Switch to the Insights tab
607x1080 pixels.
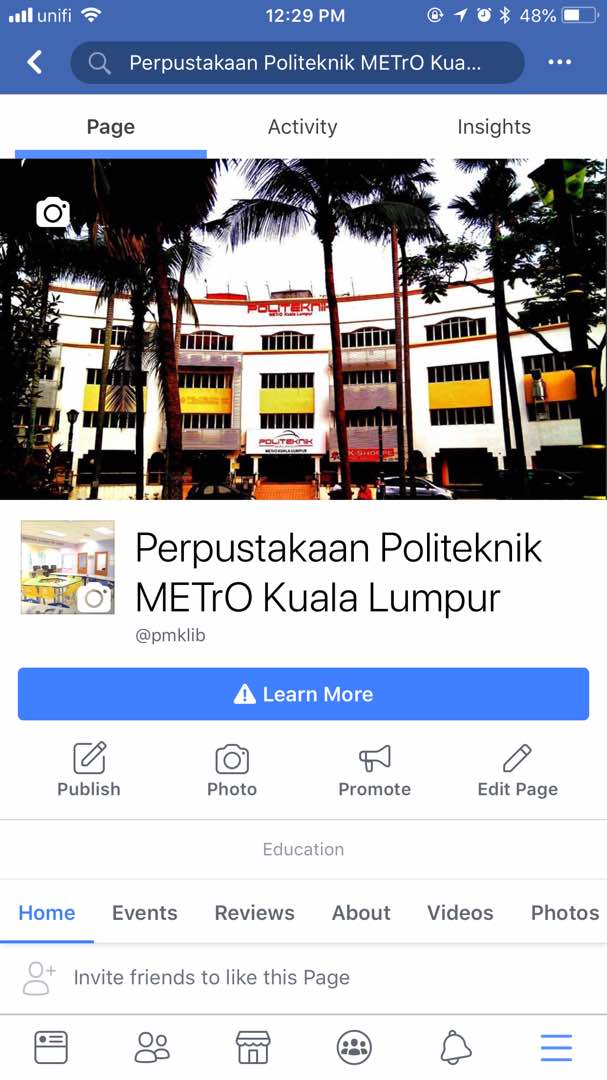click(x=494, y=127)
